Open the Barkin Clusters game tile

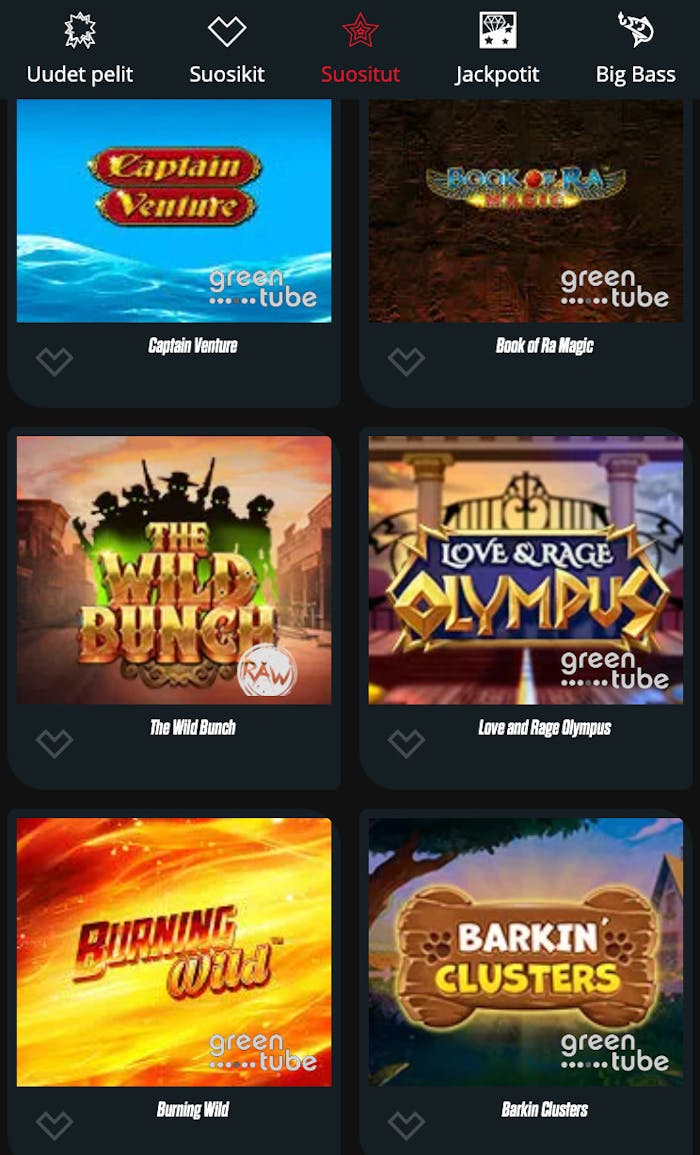pyautogui.click(x=526, y=952)
